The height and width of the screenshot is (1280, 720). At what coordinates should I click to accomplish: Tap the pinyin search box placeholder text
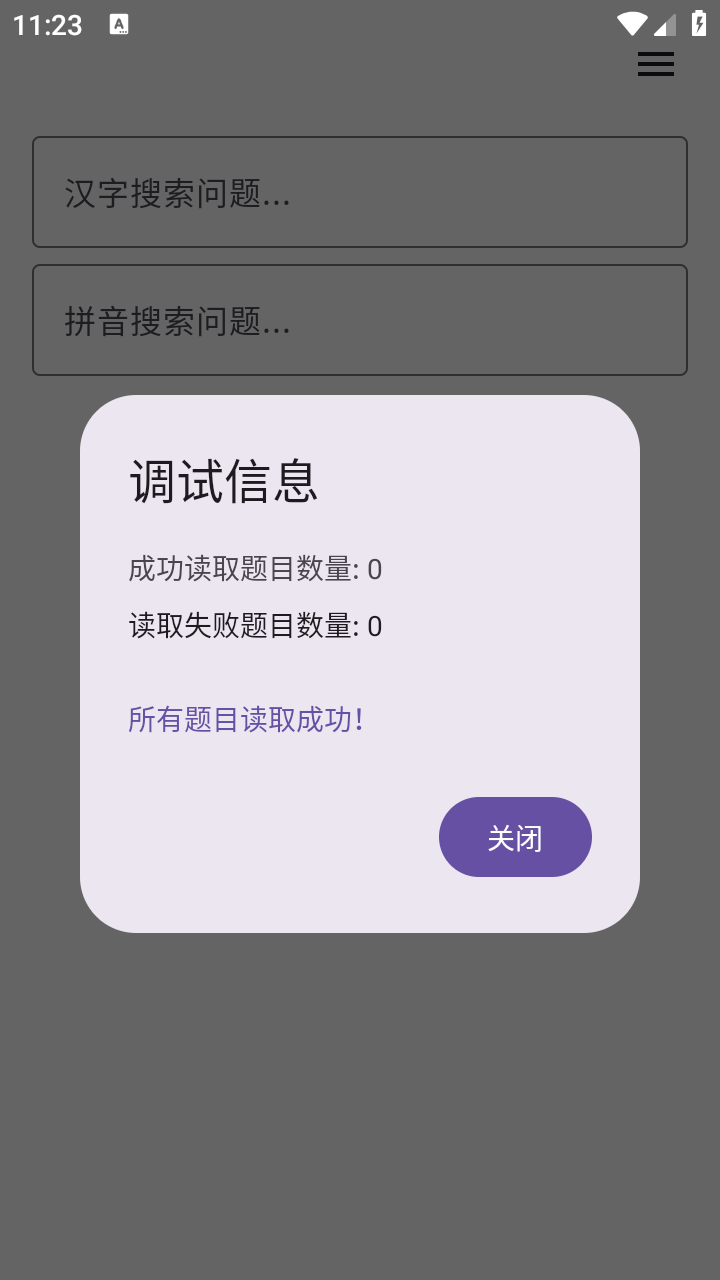(177, 322)
